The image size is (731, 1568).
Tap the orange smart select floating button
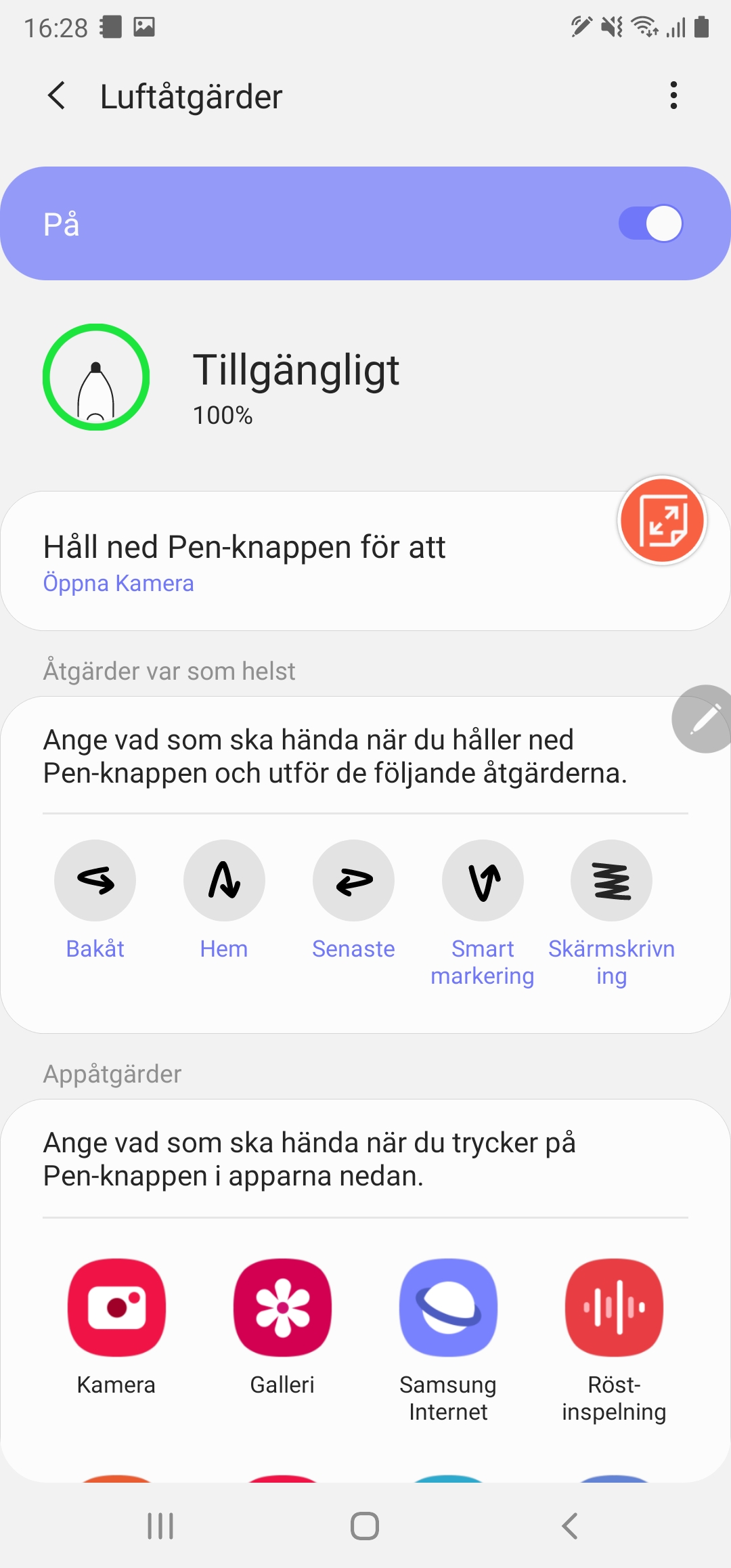pyautogui.click(x=663, y=520)
